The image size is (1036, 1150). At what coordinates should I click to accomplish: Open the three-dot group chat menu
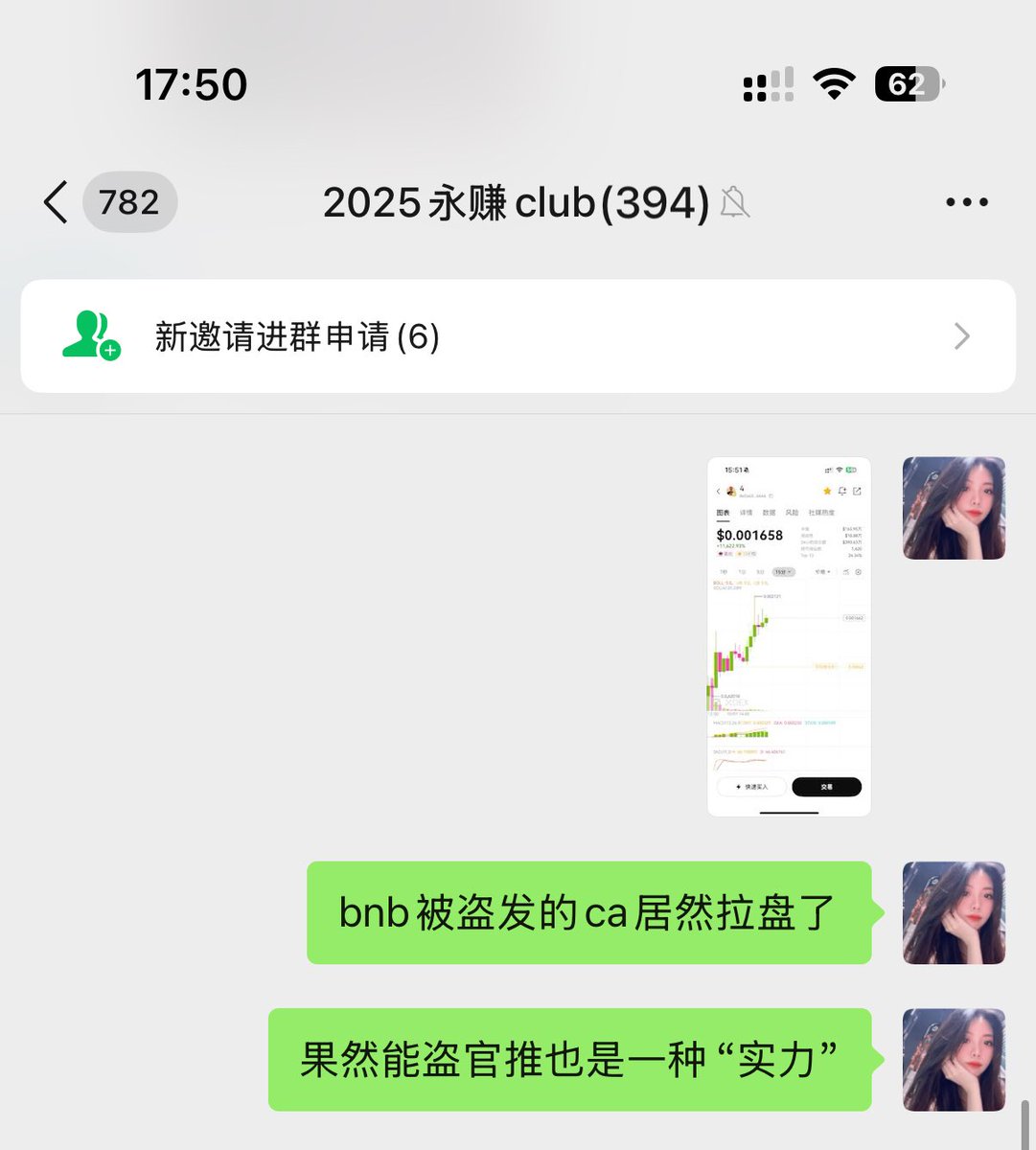tap(966, 202)
